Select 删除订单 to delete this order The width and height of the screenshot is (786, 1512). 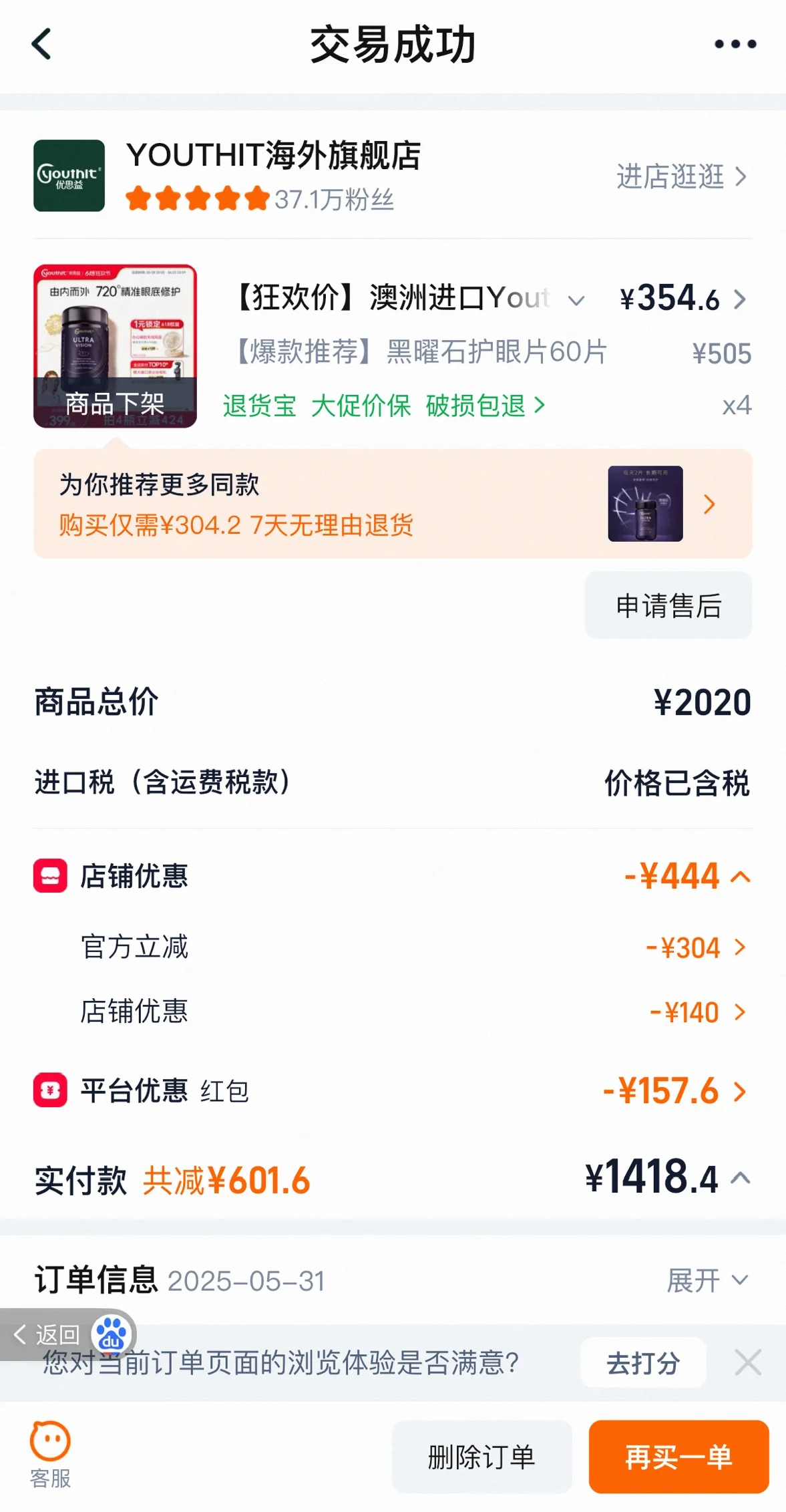481,1457
